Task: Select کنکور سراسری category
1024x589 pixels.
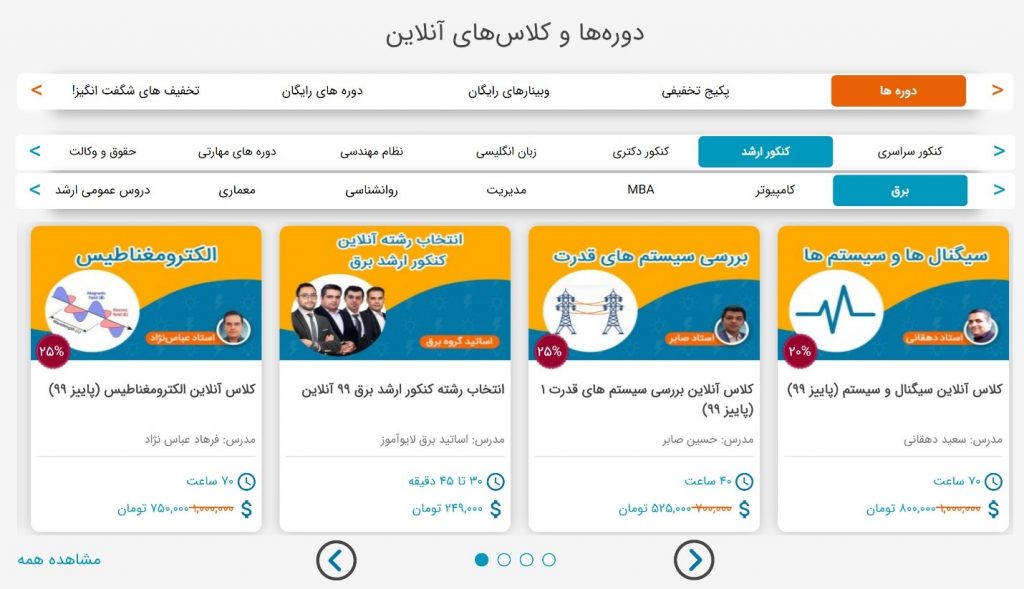Action: coord(909,152)
